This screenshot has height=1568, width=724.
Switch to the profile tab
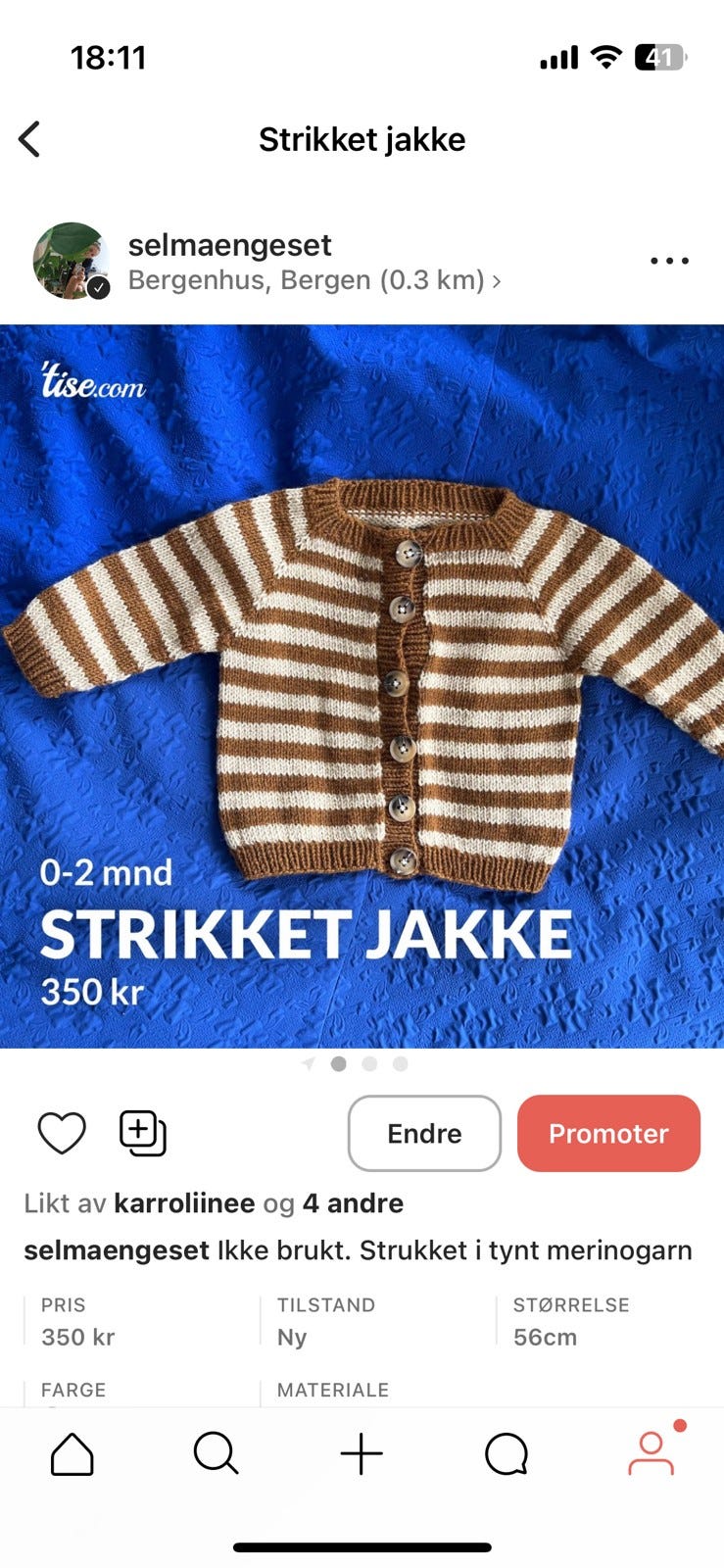[652, 1454]
